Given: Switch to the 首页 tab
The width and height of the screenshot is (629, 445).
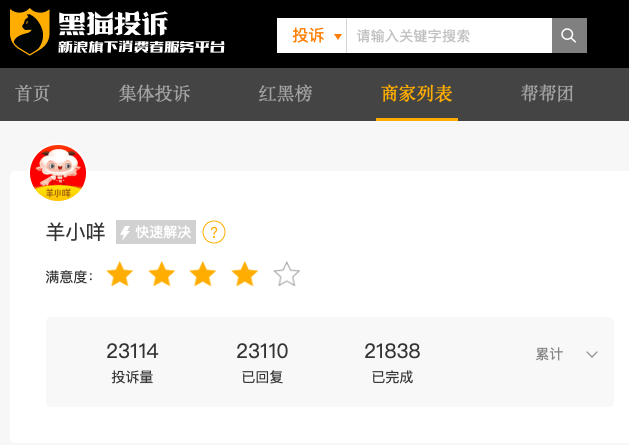Looking at the screenshot, I should [33, 94].
